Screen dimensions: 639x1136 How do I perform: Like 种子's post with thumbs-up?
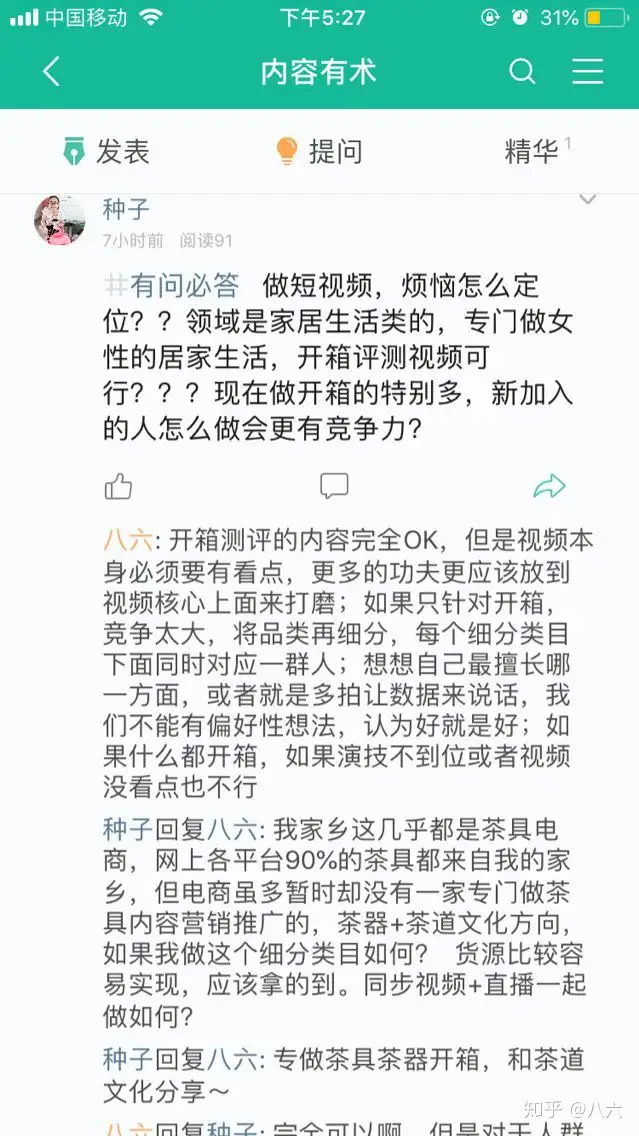[119, 487]
